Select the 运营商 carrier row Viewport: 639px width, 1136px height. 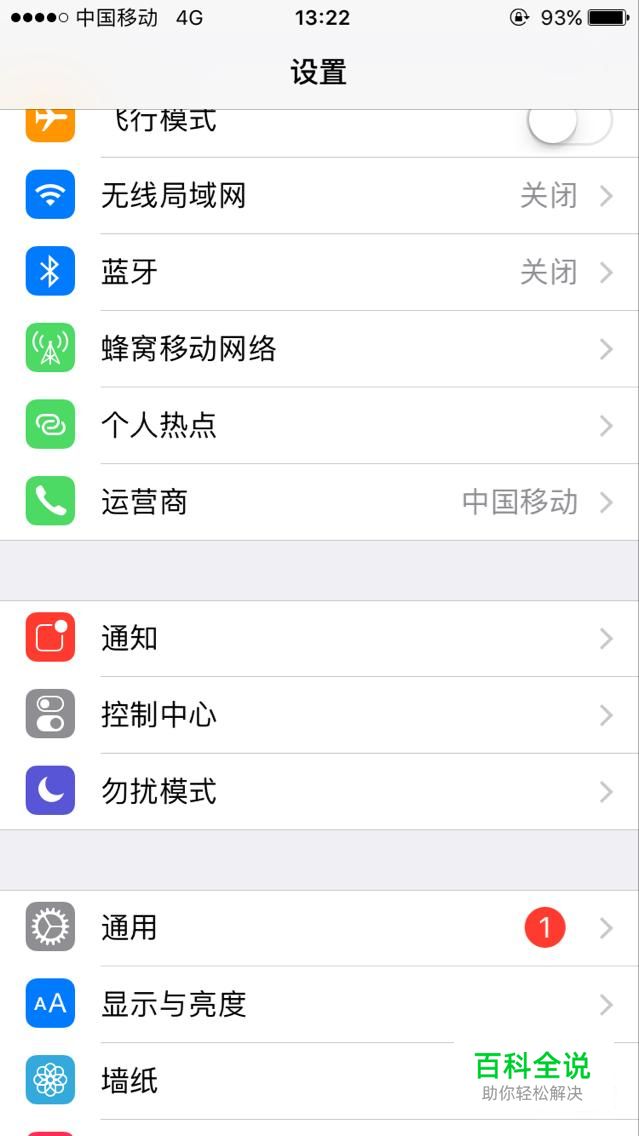coord(319,502)
